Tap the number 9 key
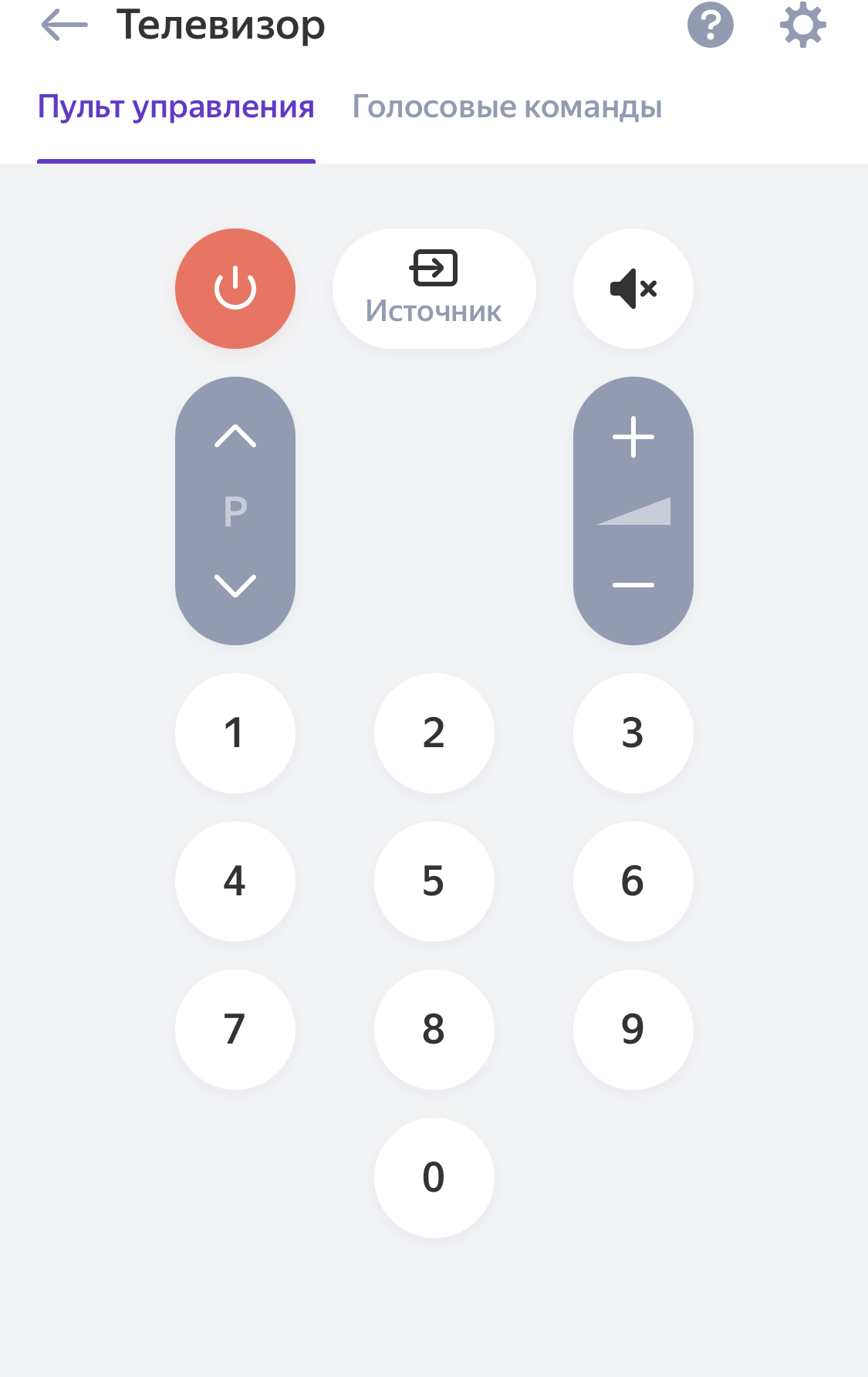 tap(633, 1030)
